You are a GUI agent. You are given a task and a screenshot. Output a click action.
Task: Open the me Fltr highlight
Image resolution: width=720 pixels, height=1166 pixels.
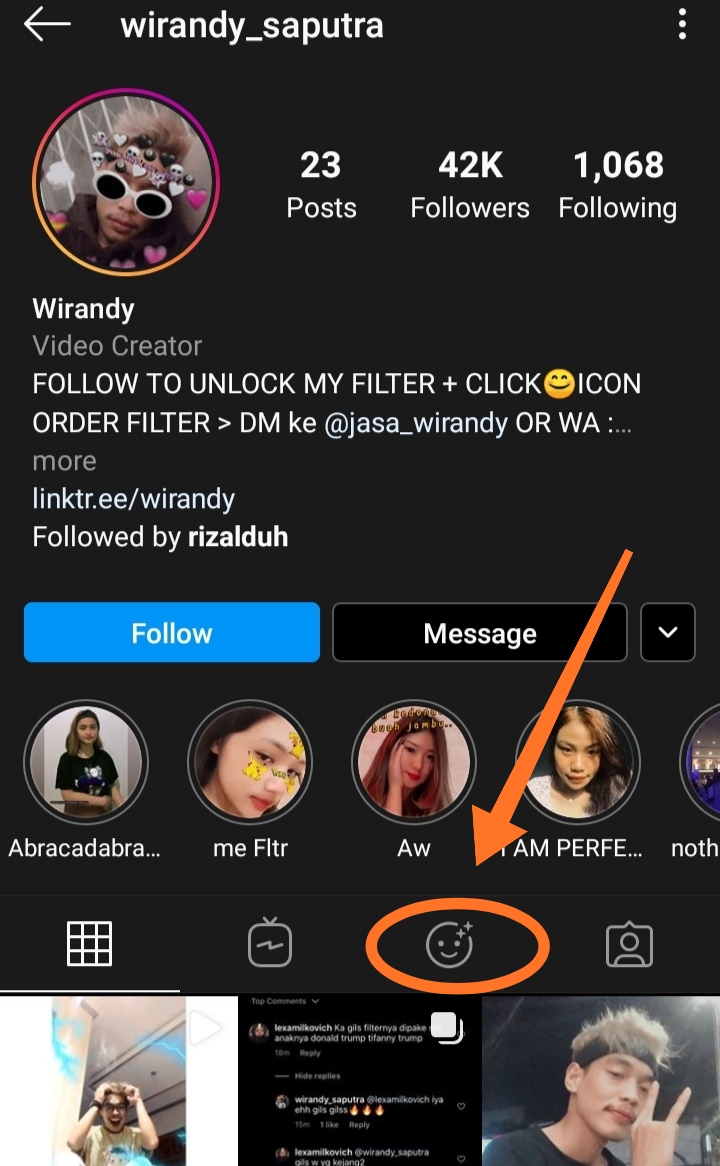(250, 762)
